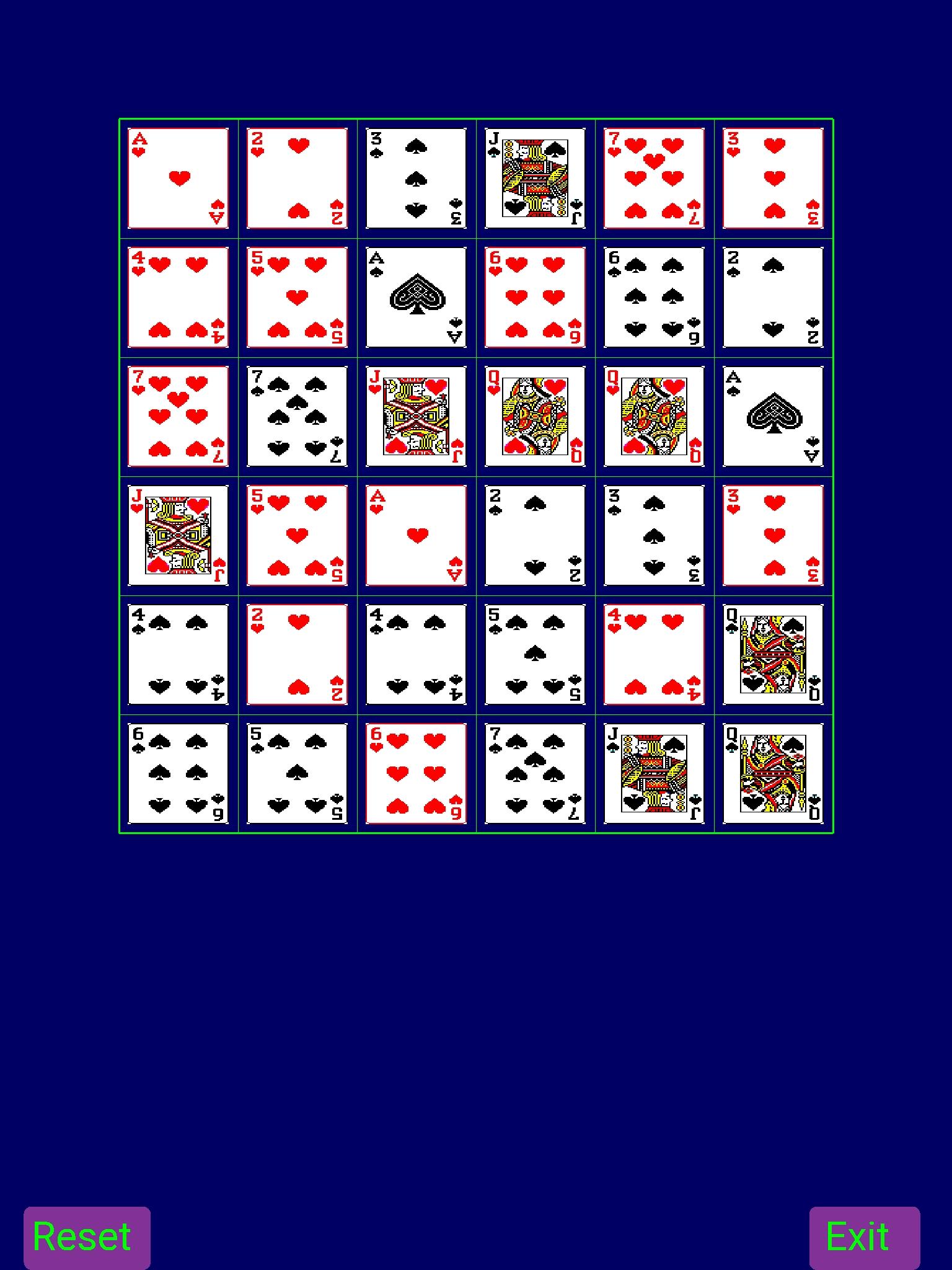Select three of hearts beside the seven of hearts
This screenshot has width=952, height=1270.
(773, 179)
